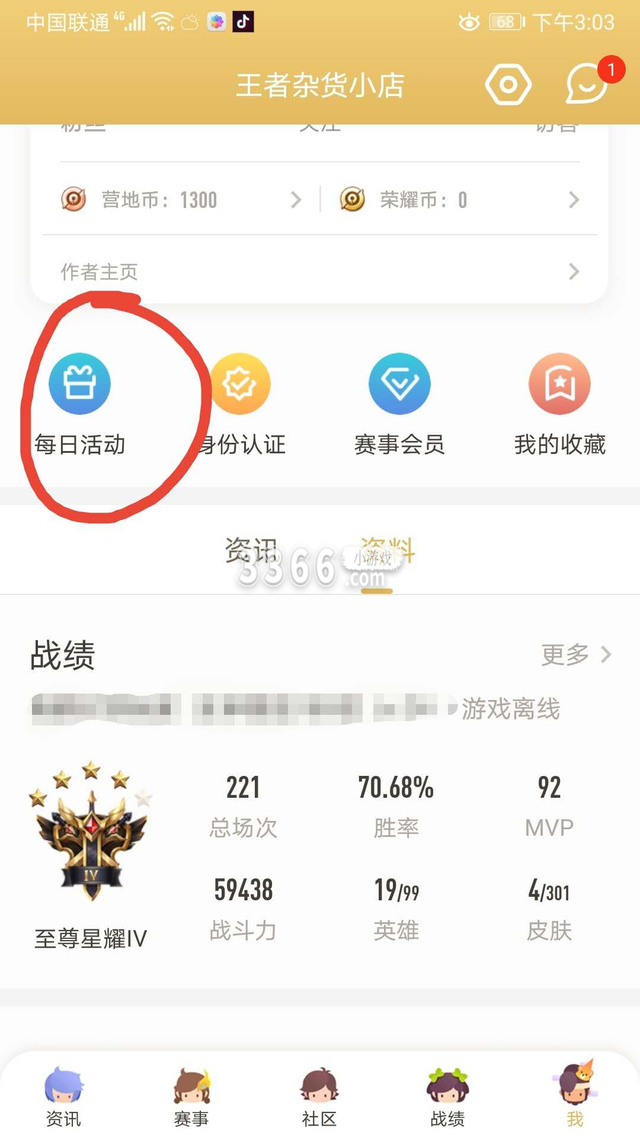Open 赛事会员 membership

pos(399,405)
